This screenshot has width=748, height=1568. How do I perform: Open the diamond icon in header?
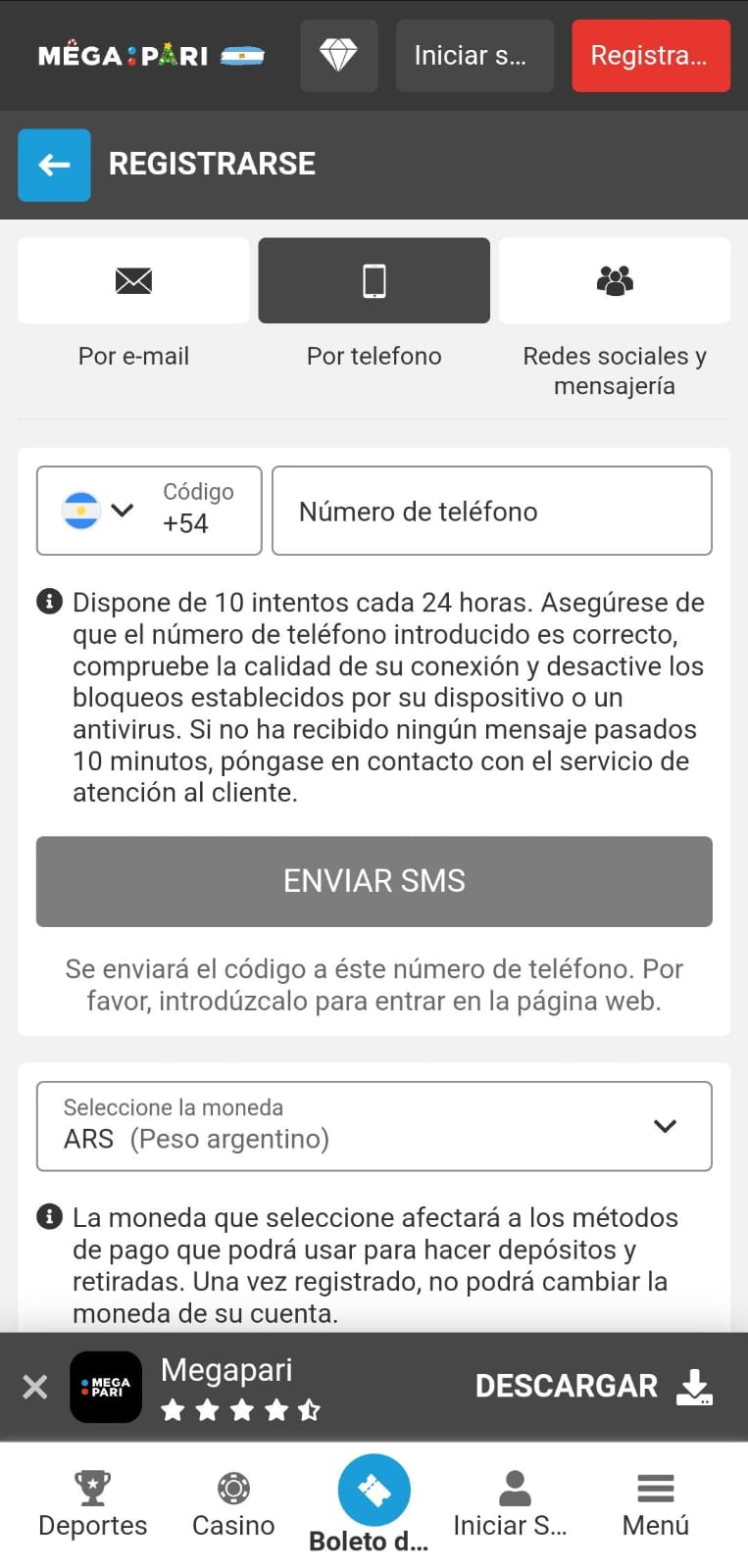(338, 56)
